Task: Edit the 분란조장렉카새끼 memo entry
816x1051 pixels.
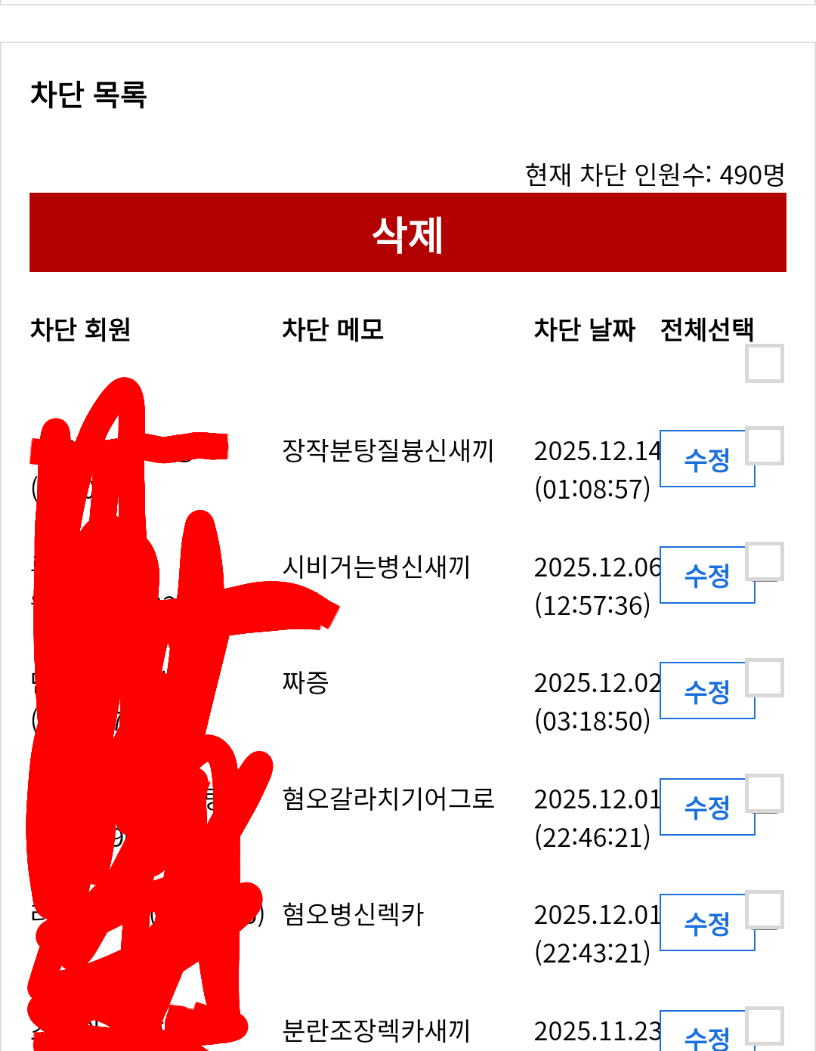Action: (x=707, y=1033)
